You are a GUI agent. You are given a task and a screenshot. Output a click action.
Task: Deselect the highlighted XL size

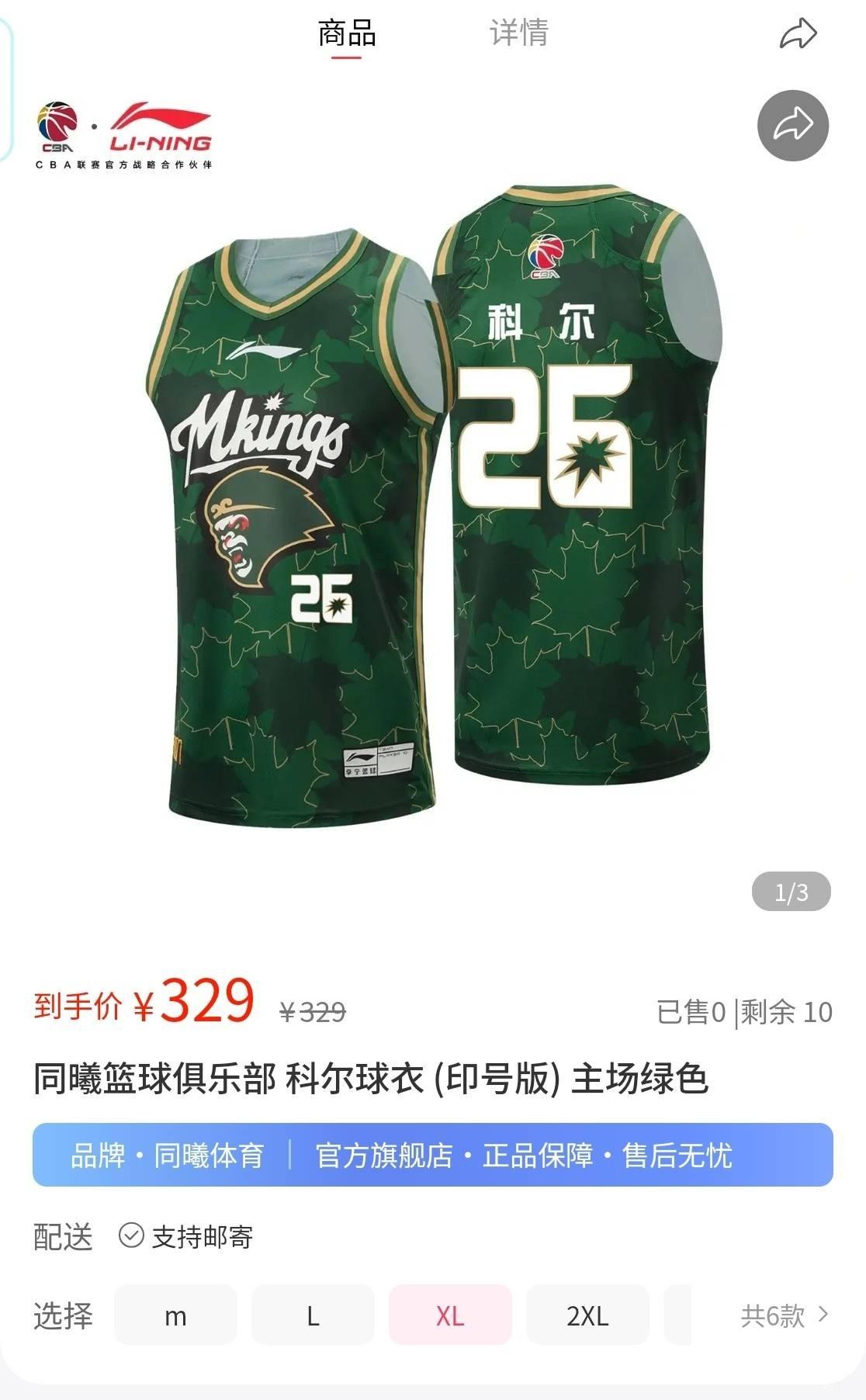[450, 1315]
